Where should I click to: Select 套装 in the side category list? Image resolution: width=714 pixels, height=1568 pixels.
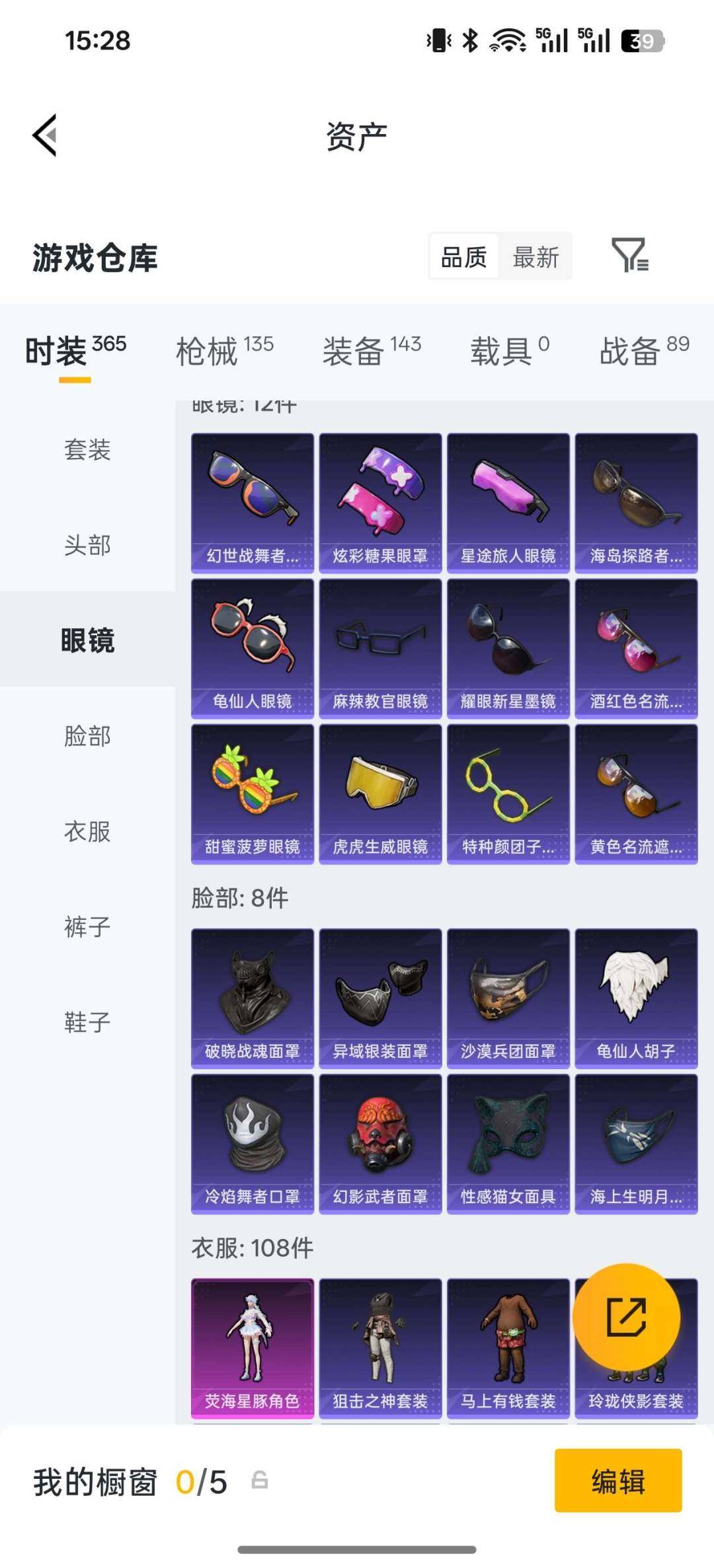click(x=87, y=450)
